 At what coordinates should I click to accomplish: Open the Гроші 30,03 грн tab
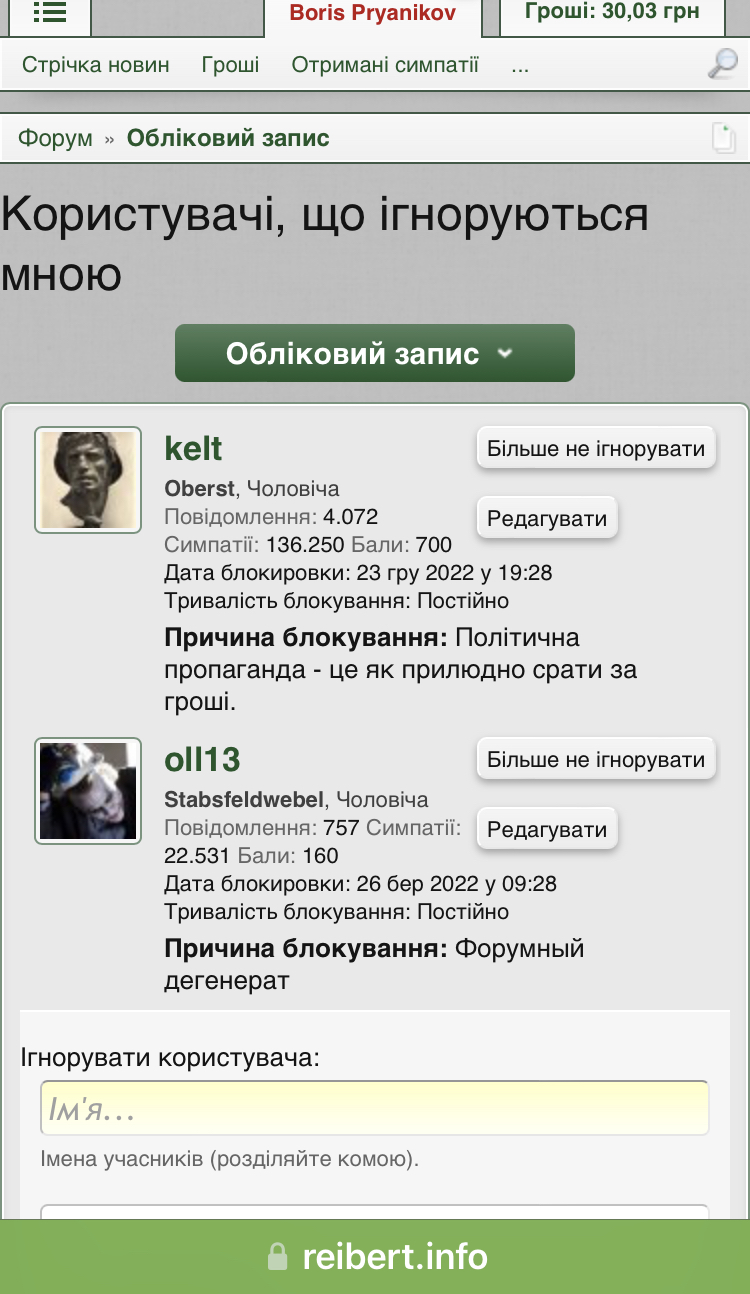(x=612, y=13)
